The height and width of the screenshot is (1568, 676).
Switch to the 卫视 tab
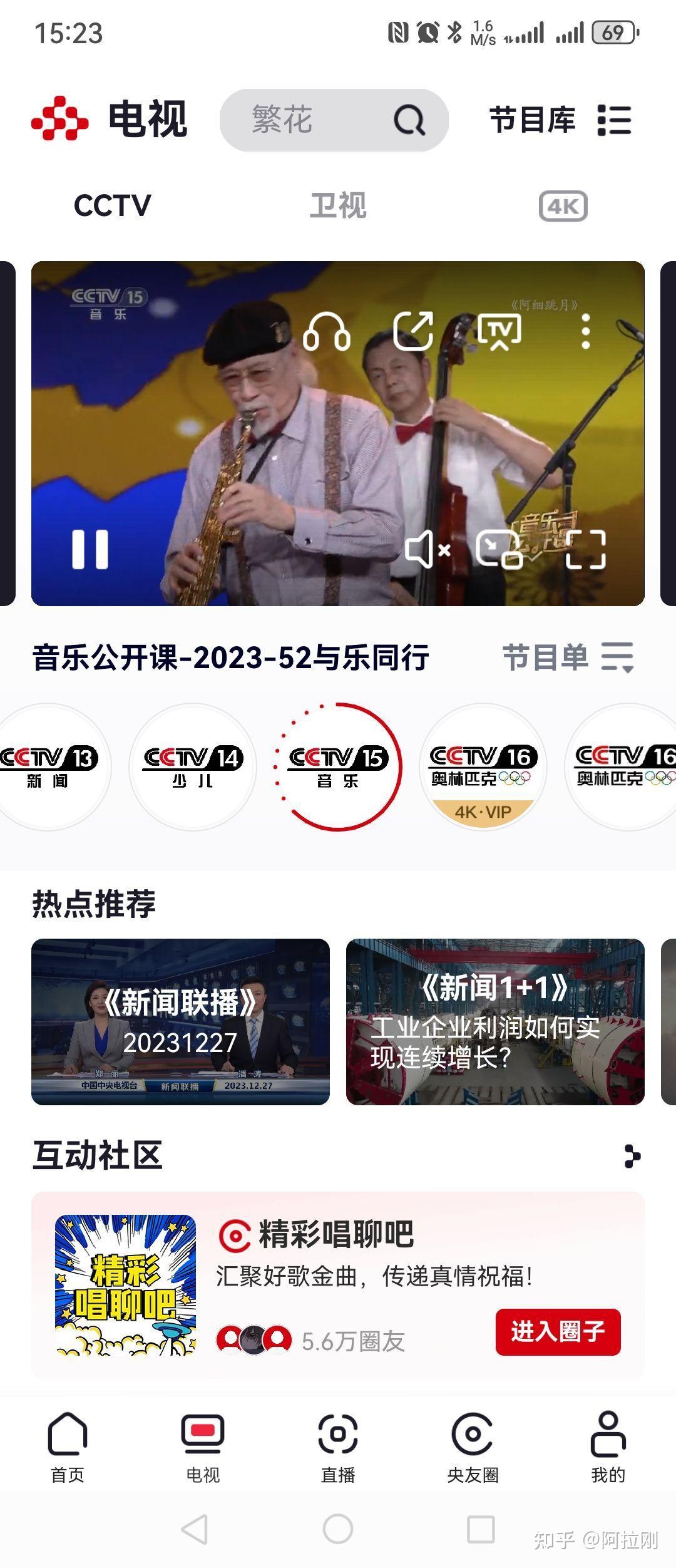[338, 205]
